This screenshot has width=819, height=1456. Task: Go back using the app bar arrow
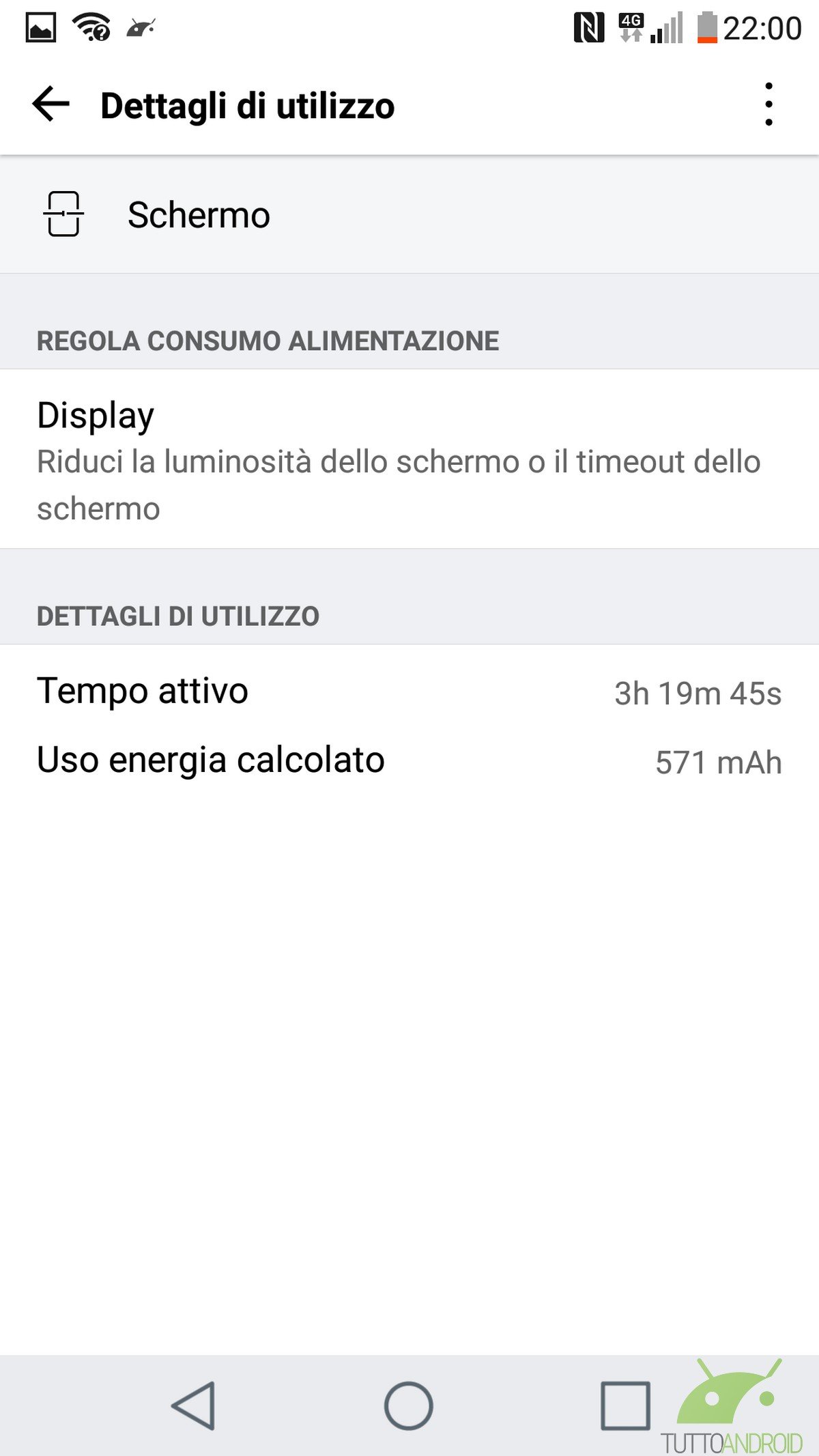51,104
